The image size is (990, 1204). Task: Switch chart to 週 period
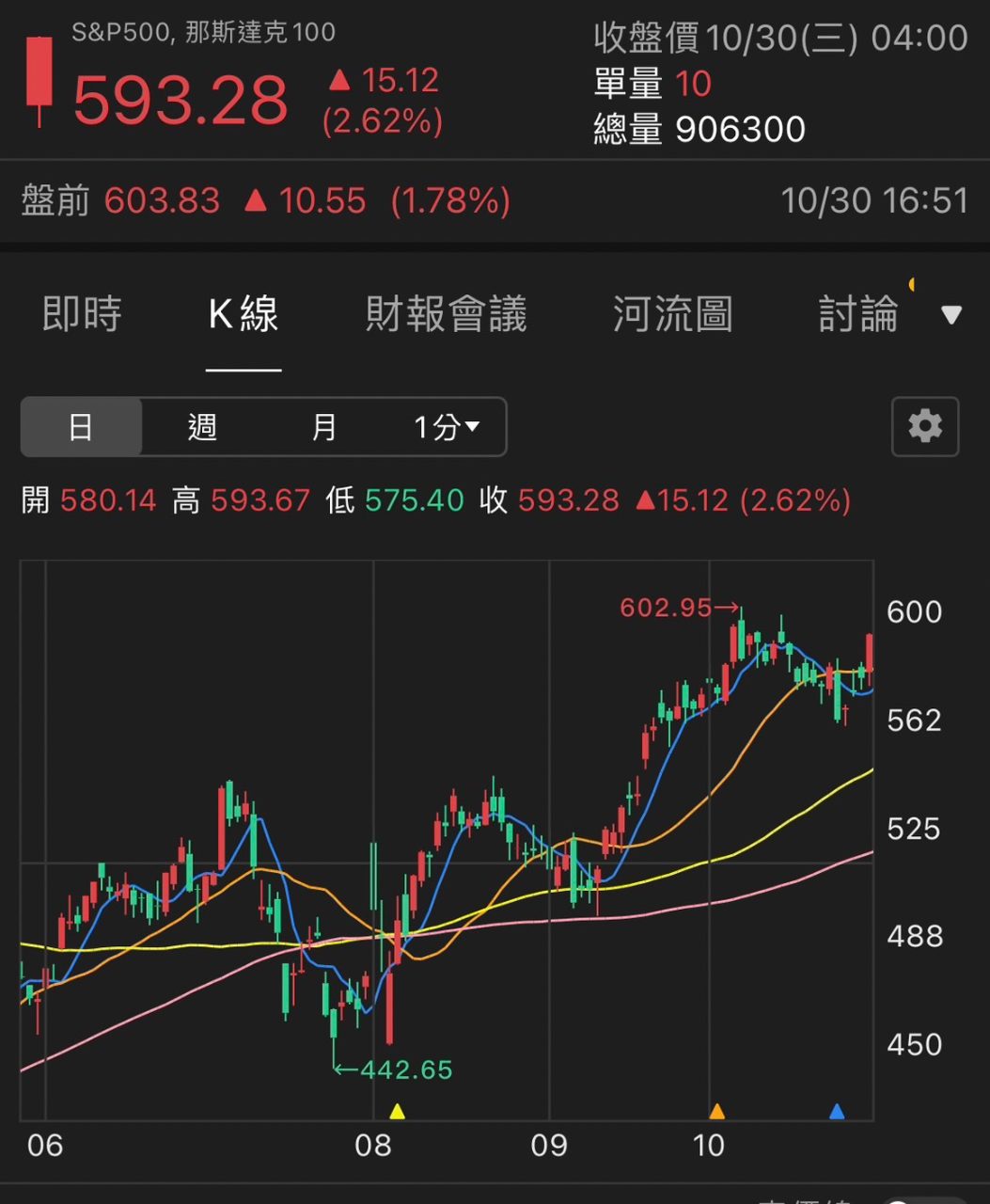[x=202, y=427]
